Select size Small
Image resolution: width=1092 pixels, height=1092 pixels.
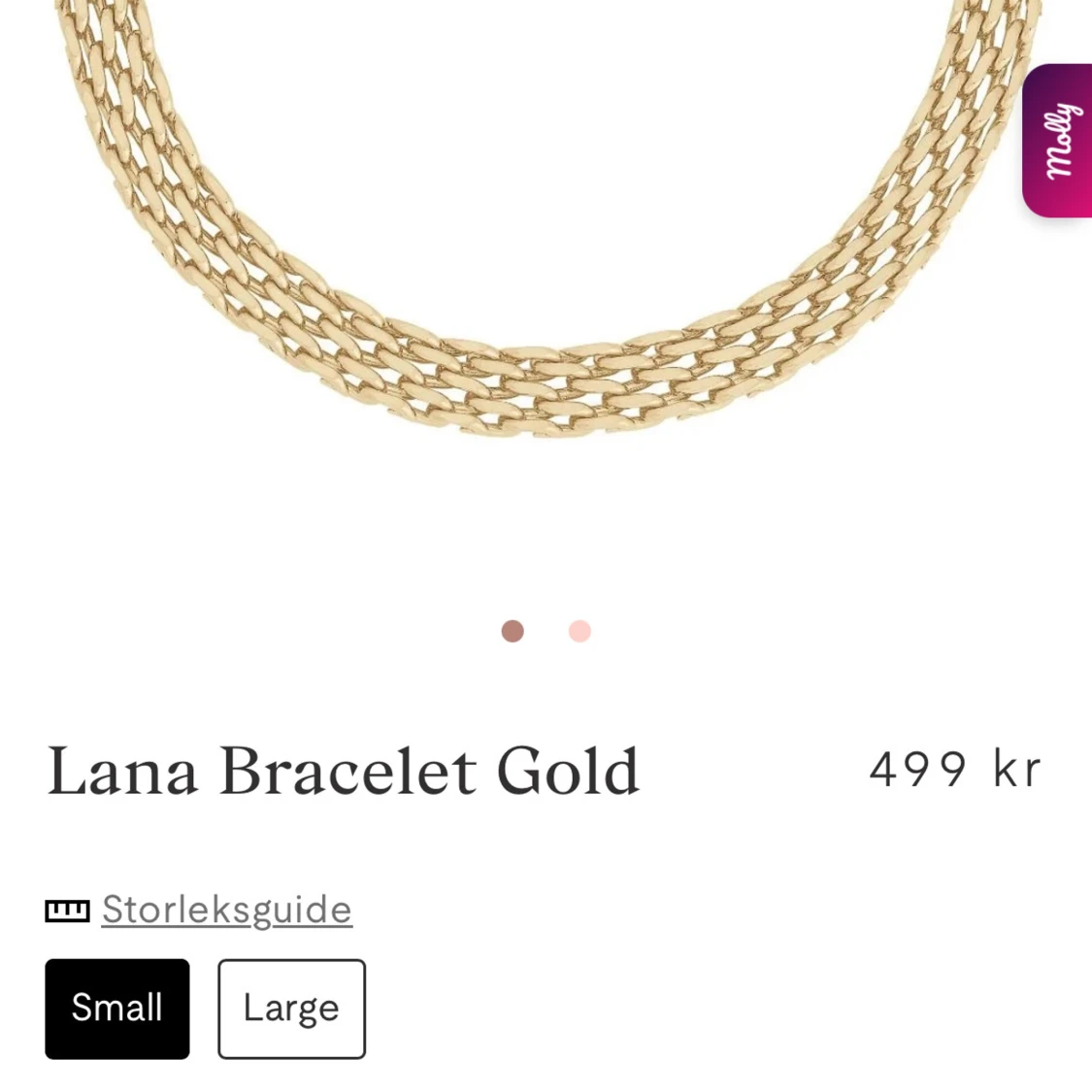pyautogui.click(x=117, y=1009)
